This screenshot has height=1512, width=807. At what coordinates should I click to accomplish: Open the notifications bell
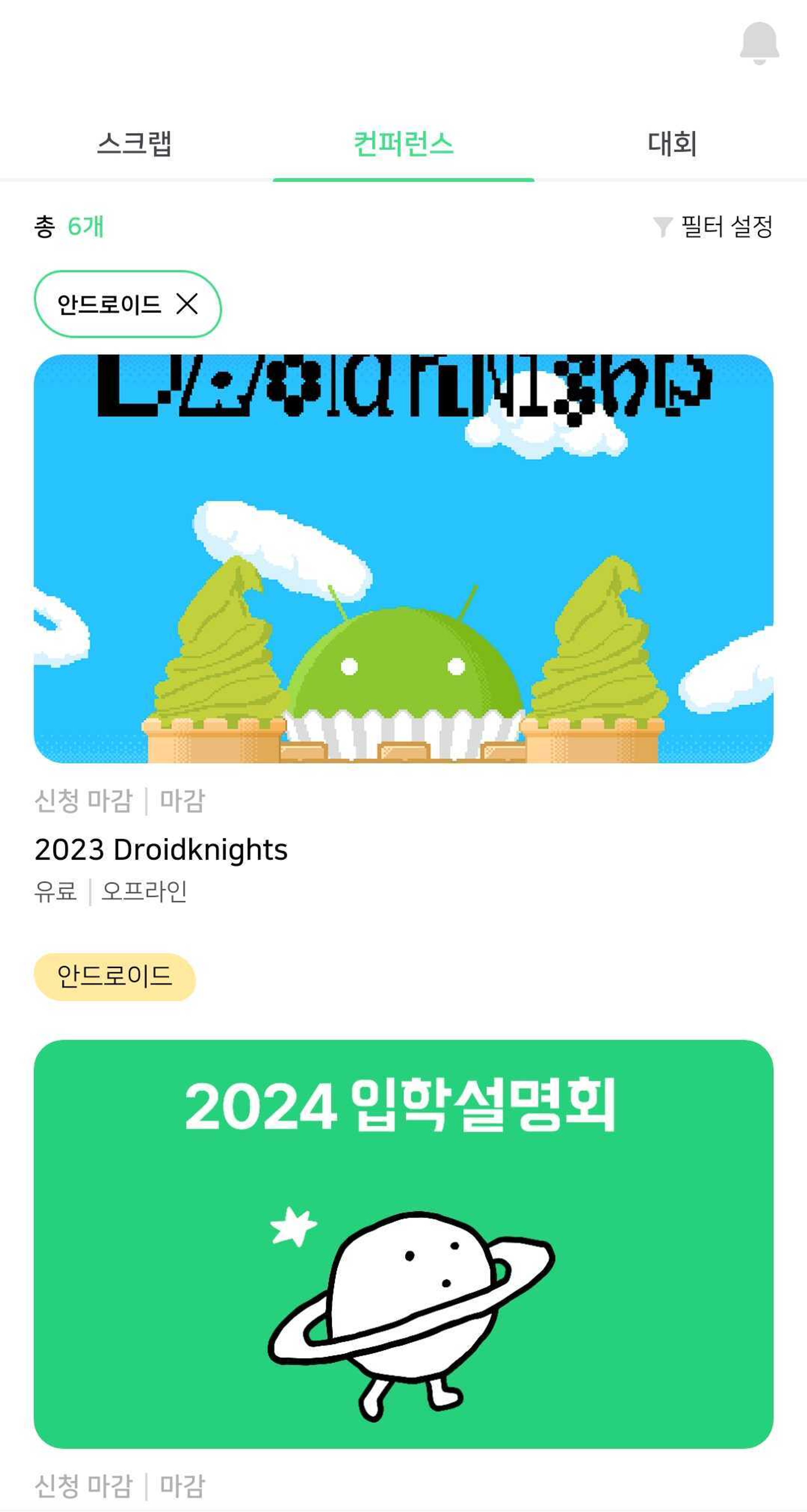coord(759,44)
